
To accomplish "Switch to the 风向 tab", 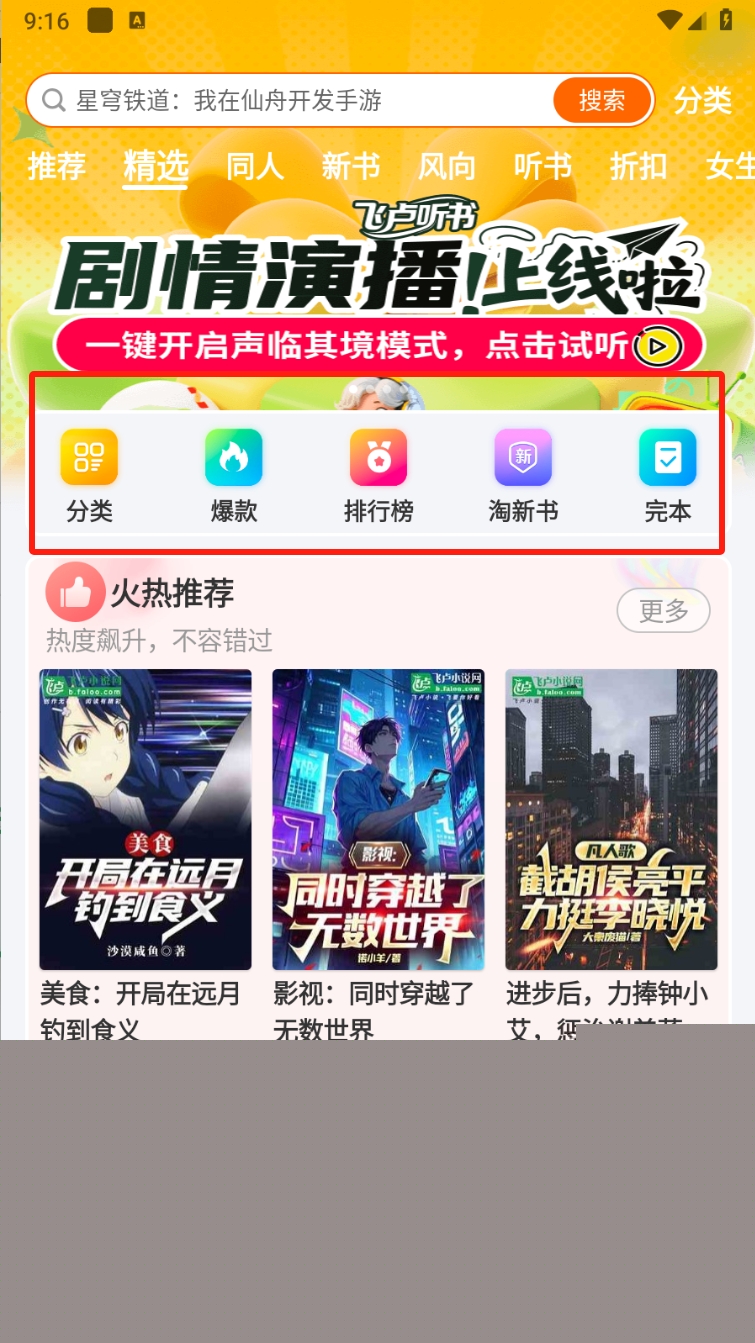I will click(x=446, y=166).
